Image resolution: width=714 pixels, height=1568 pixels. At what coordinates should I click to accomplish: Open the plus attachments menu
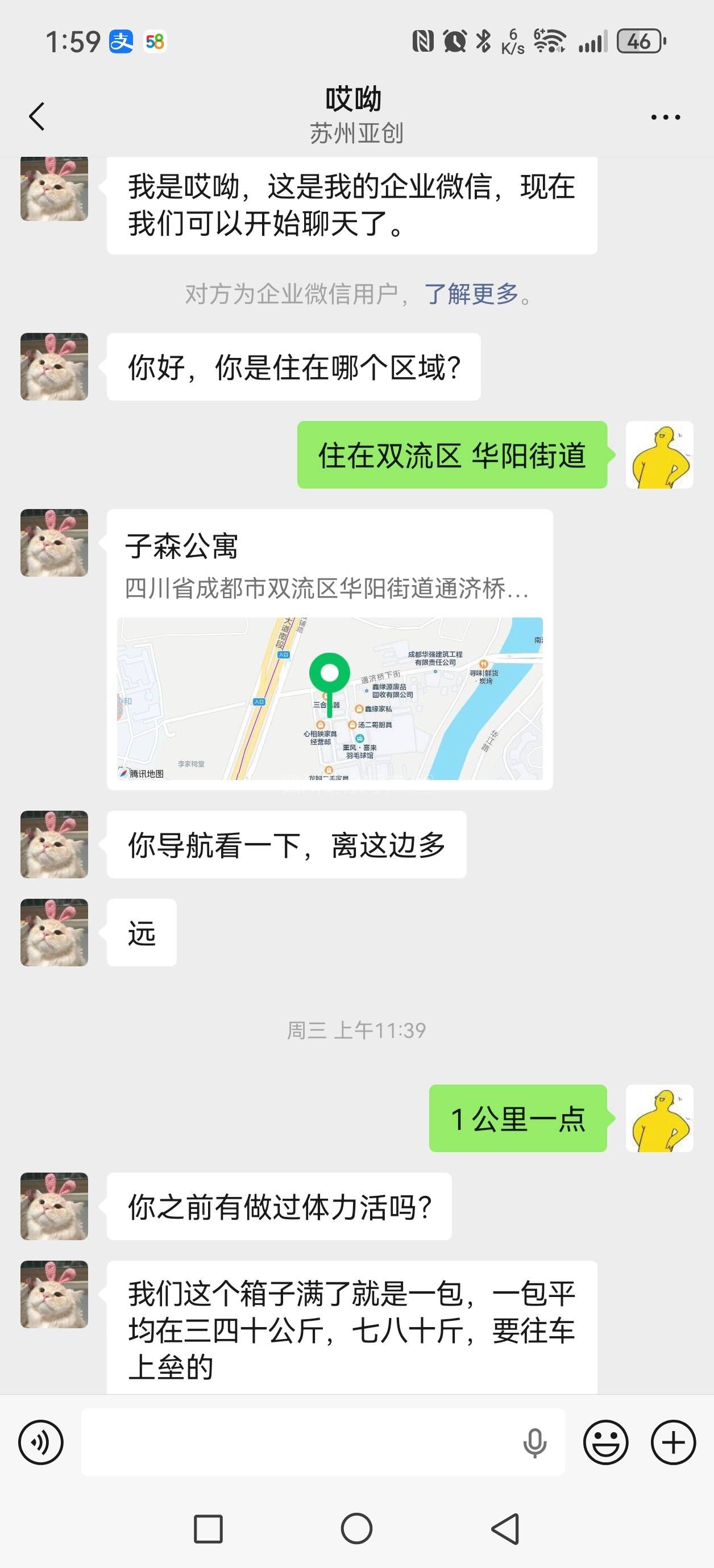[673, 1442]
